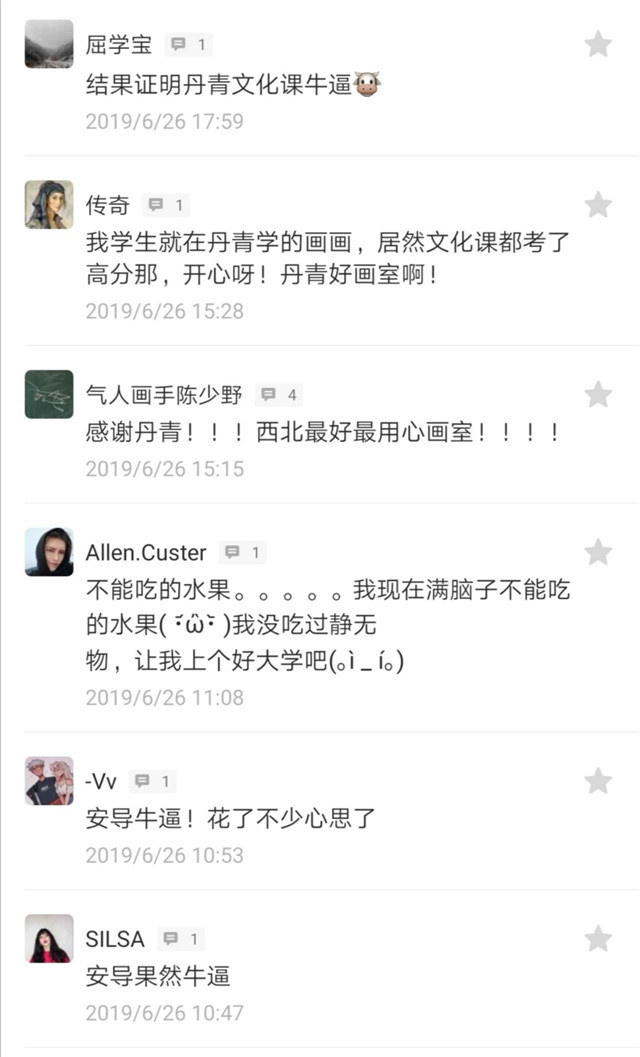Screen dimensions: 640x1057
Task: Star Allen.Custer's comment
Action: click(x=598, y=552)
